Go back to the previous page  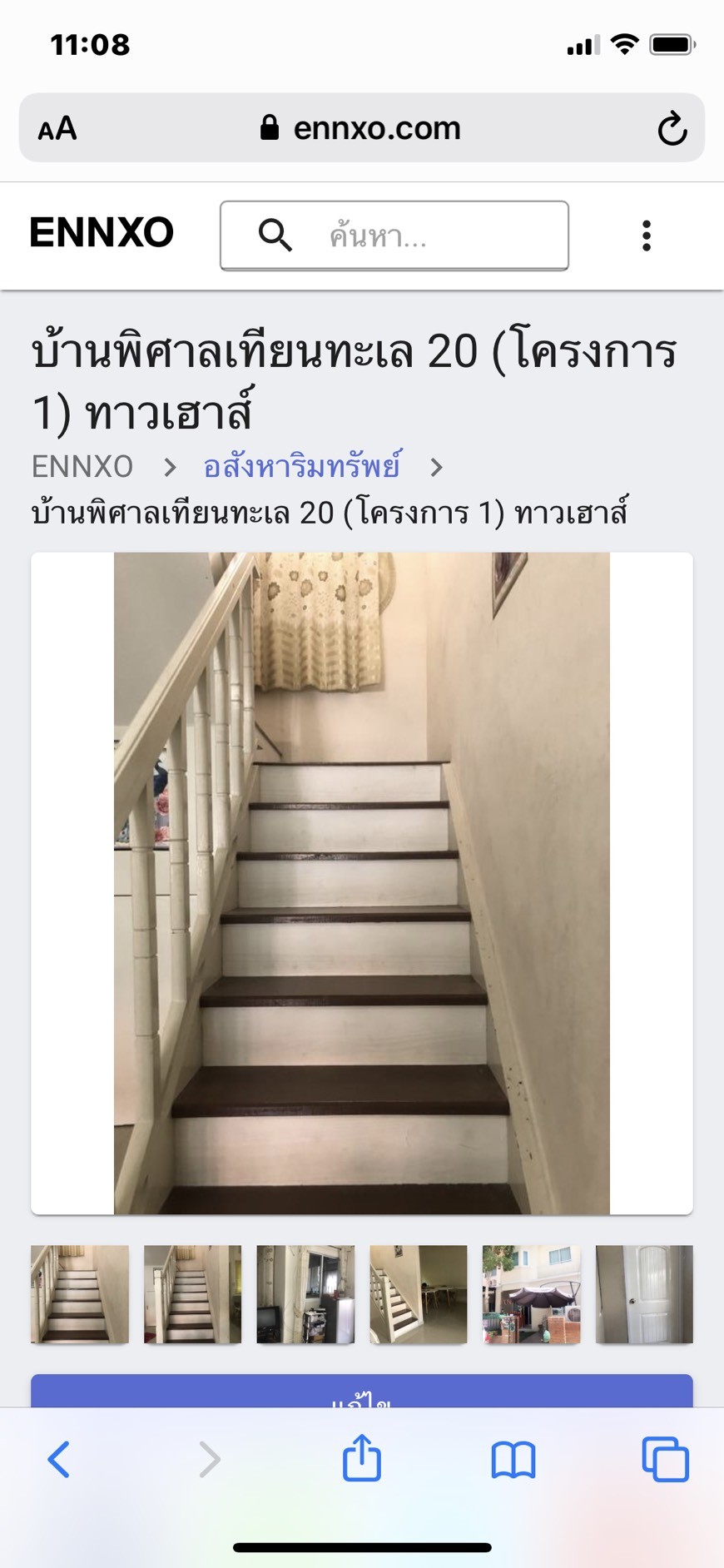point(58,1459)
